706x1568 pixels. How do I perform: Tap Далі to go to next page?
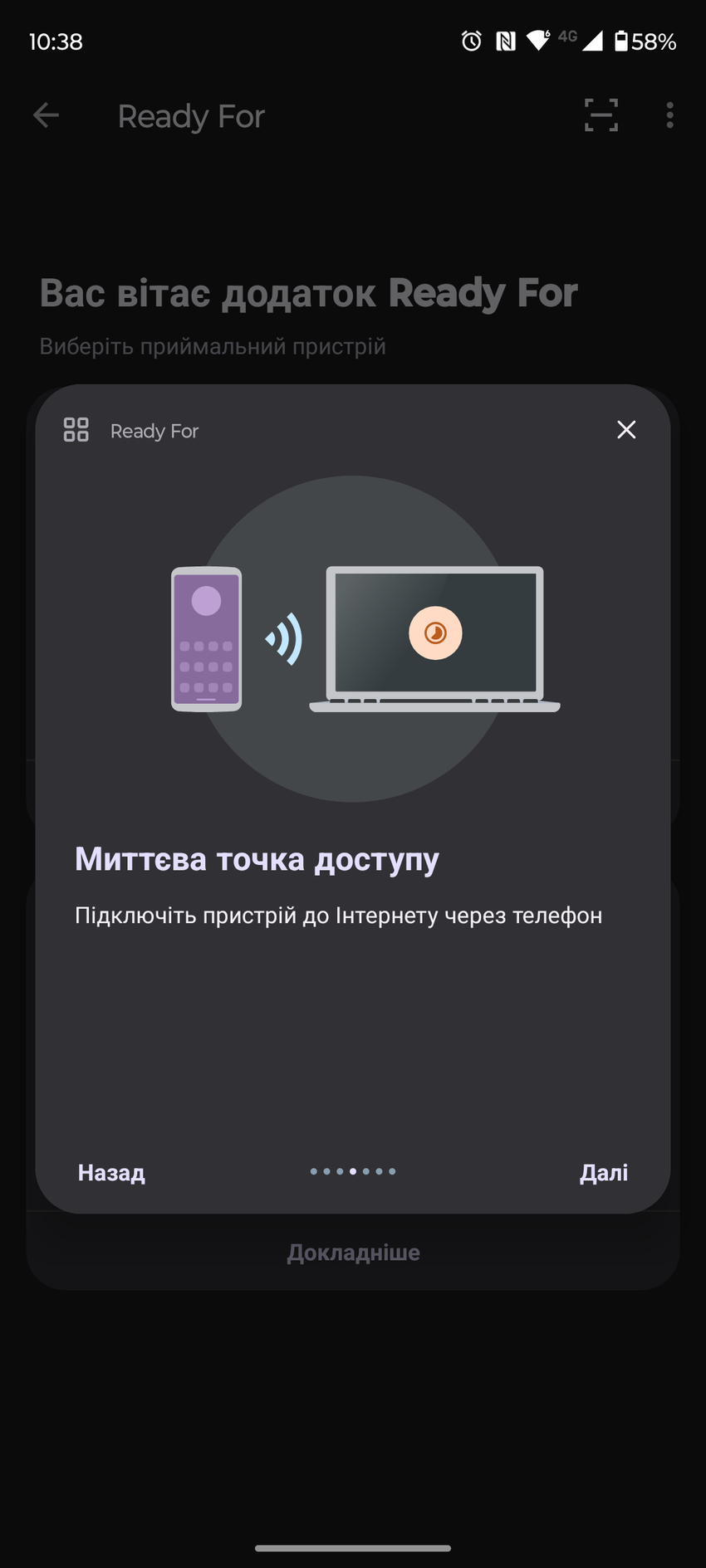point(603,1172)
